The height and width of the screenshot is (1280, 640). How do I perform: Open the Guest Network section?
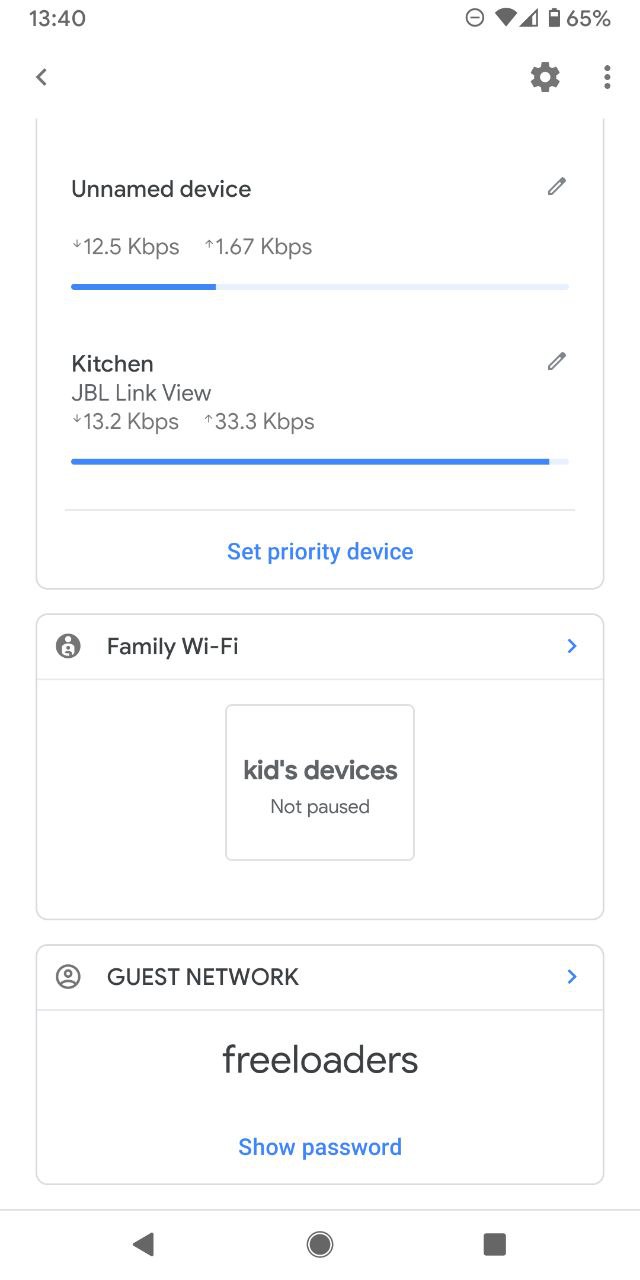pyautogui.click(x=320, y=977)
